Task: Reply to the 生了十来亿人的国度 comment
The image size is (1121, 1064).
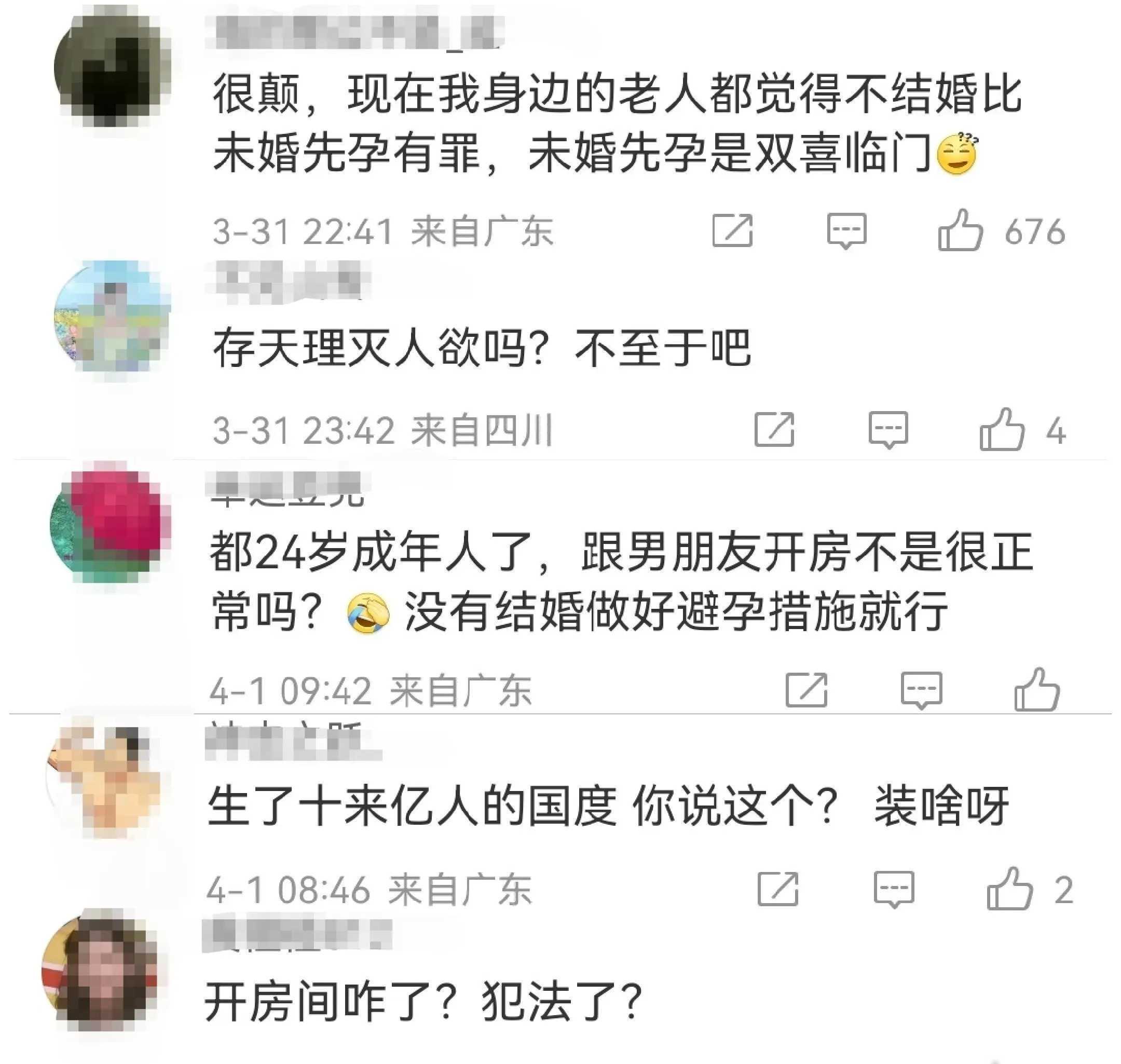Action: click(x=894, y=889)
